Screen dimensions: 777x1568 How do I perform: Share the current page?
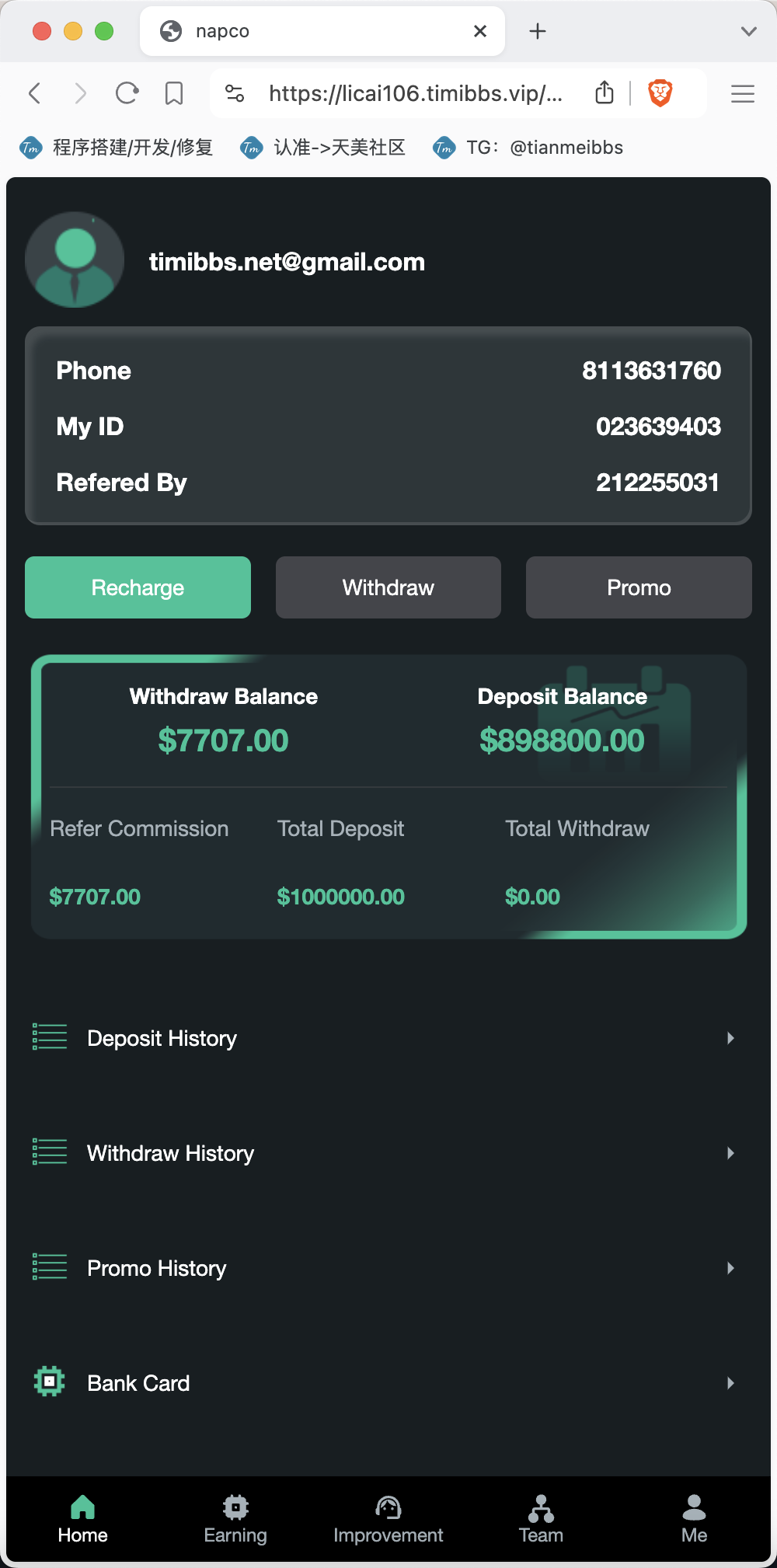(605, 92)
